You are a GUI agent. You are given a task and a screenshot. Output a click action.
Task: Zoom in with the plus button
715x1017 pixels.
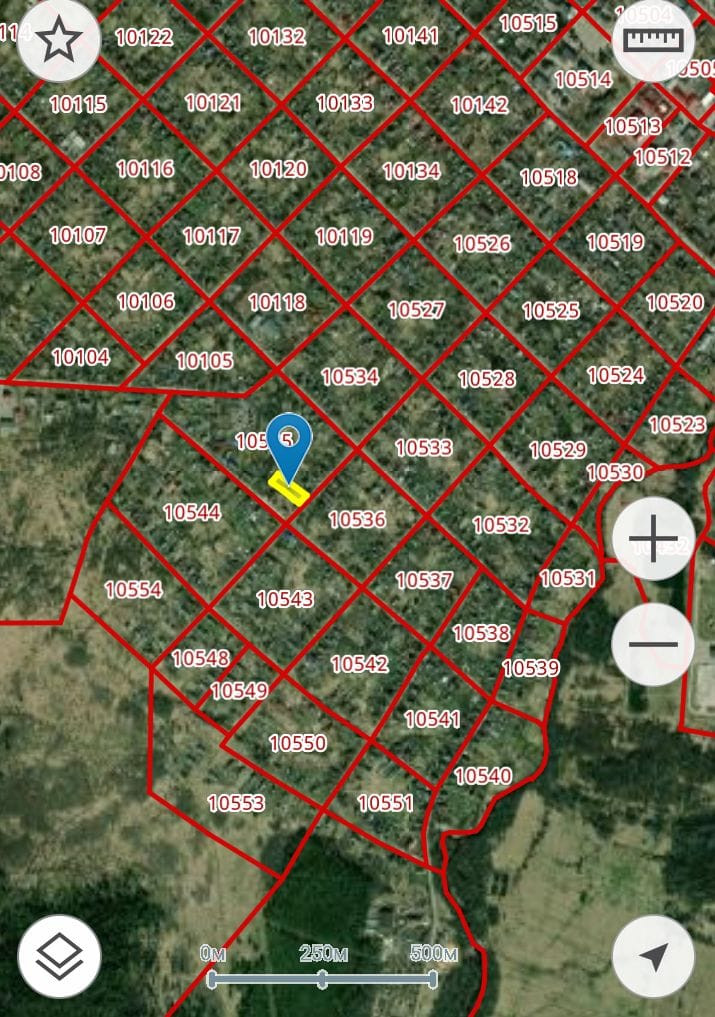(x=653, y=540)
